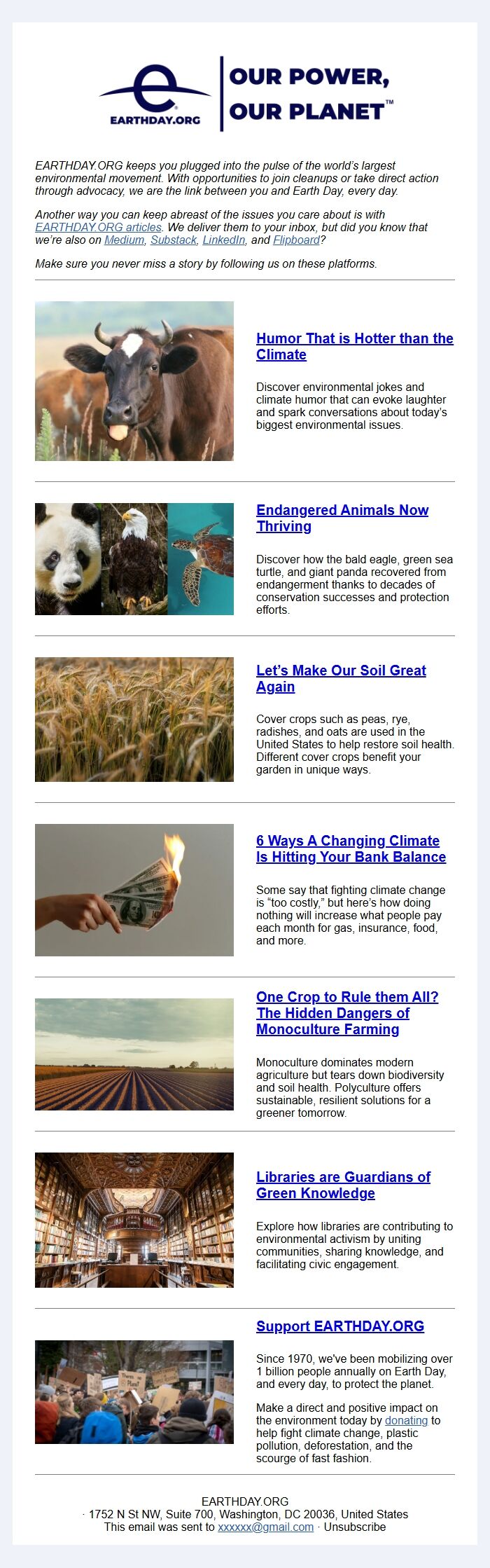Image resolution: width=490 pixels, height=1568 pixels.
Task: Open the Flipboard link
Action: click(x=296, y=240)
